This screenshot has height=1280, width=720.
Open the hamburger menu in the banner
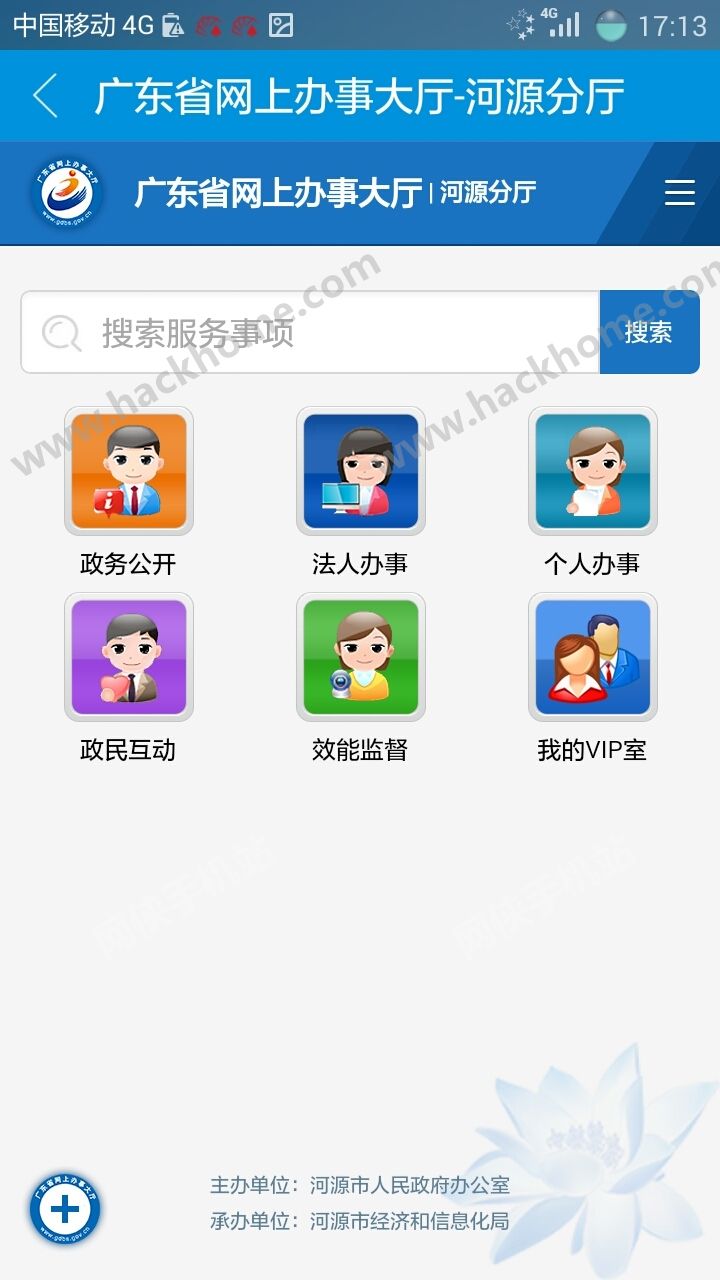point(680,193)
